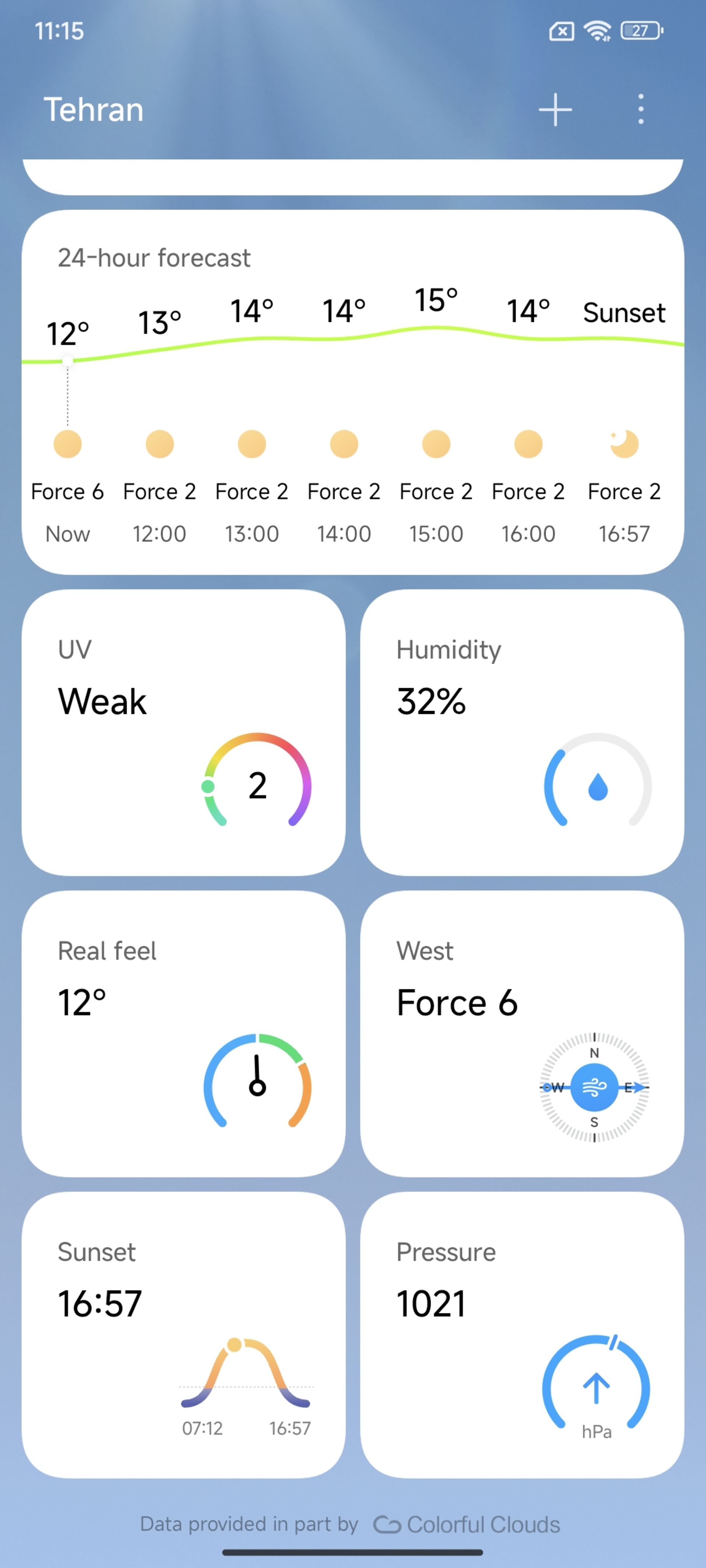706x1568 pixels.
Task: Open the Real feel card
Action: (183, 1034)
